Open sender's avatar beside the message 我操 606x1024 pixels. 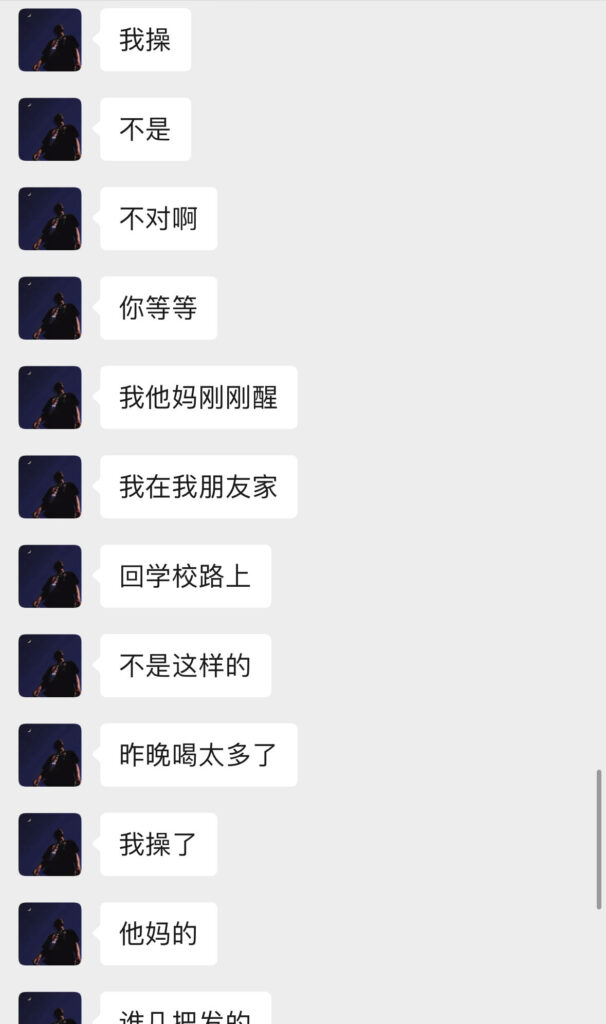[x=50, y=40]
